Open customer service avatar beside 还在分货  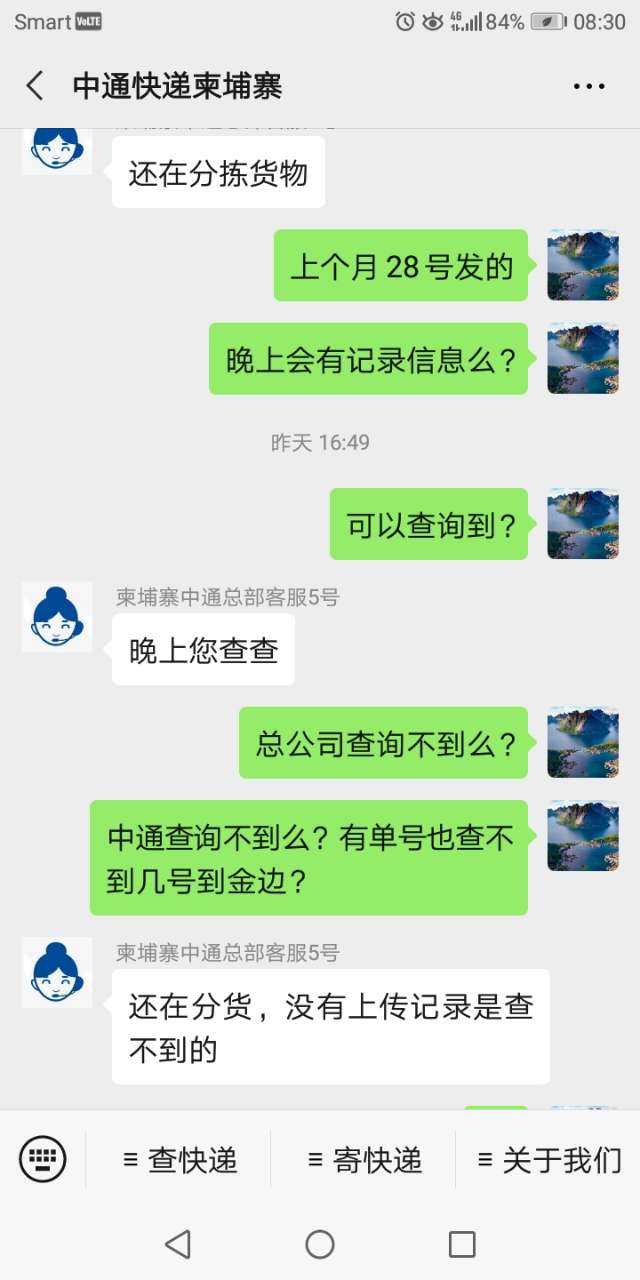pyautogui.click(x=57, y=973)
